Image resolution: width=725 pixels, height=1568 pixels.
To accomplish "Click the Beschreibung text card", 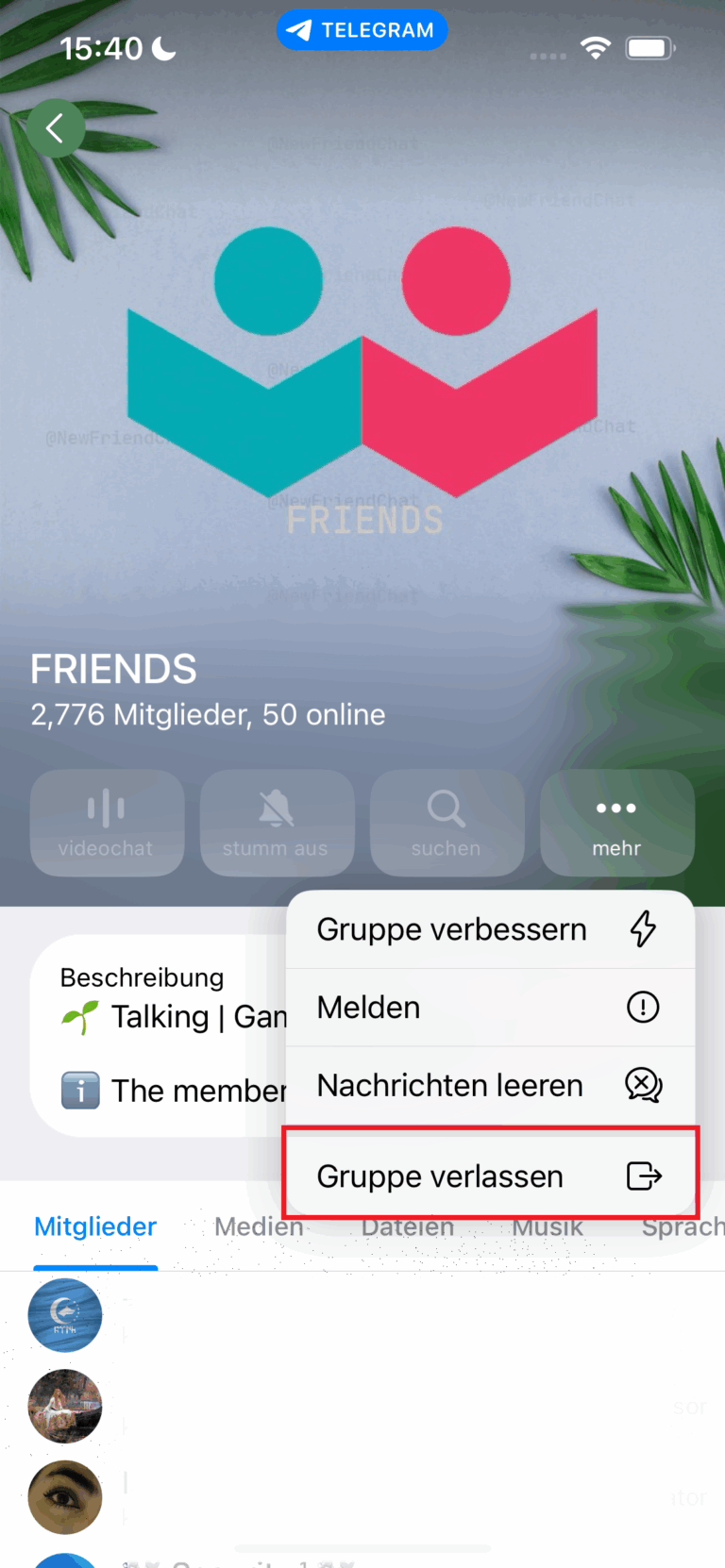I will pyautogui.click(x=142, y=977).
